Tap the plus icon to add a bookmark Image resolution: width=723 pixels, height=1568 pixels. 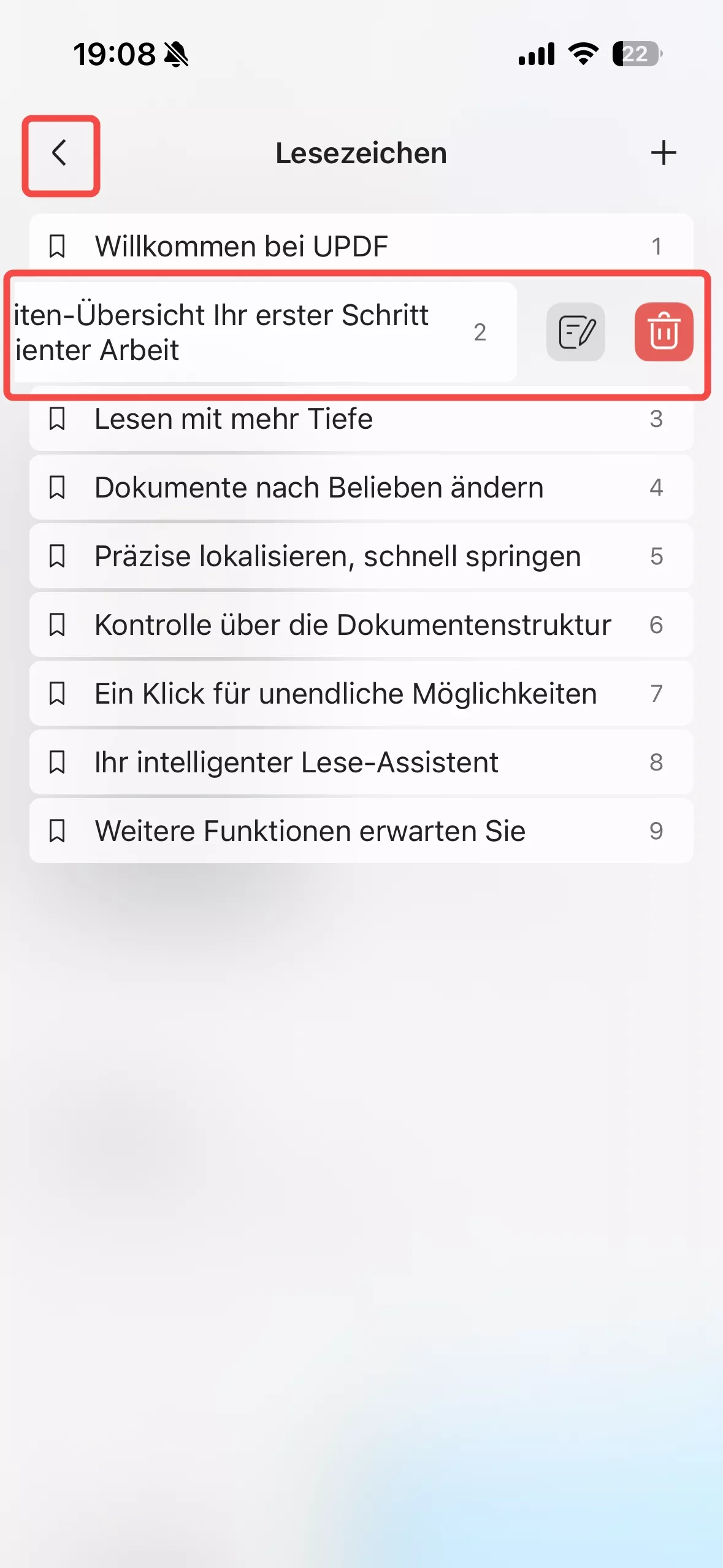click(664, 153)
